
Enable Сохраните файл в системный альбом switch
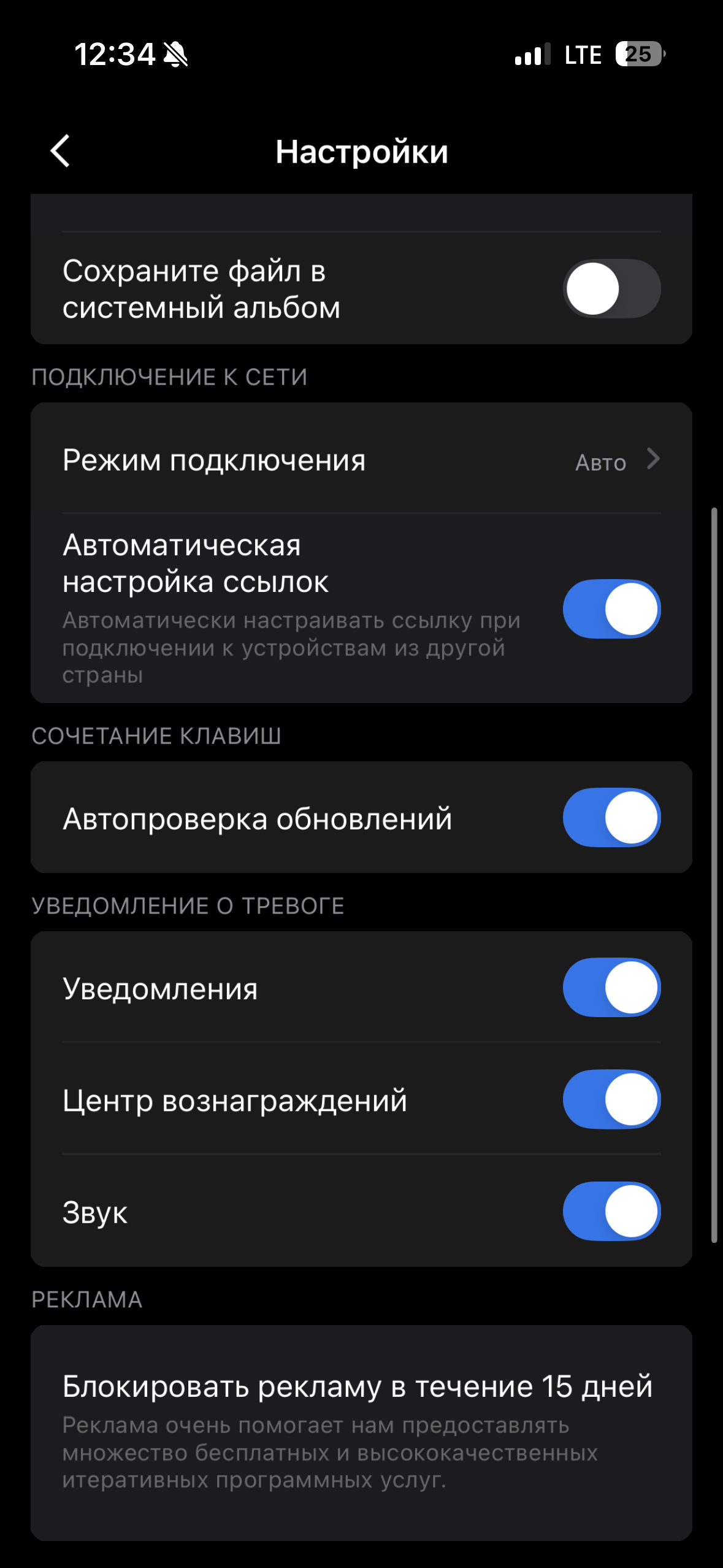tap(611, 289)
